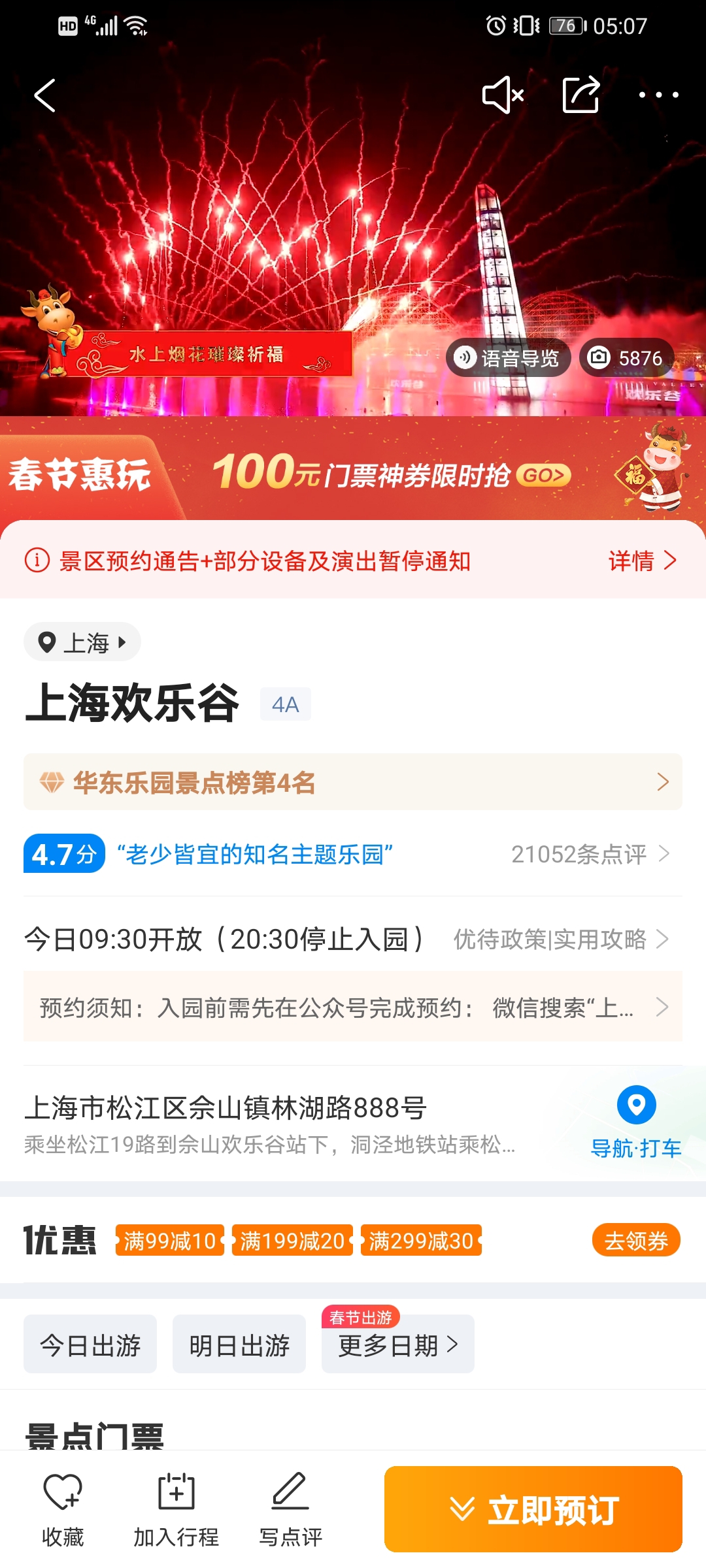This screenshot has width=706, height=1568.
Task: Open the 春节惠玩 100元 coupon banner
Action: click(x=353, y=472)
